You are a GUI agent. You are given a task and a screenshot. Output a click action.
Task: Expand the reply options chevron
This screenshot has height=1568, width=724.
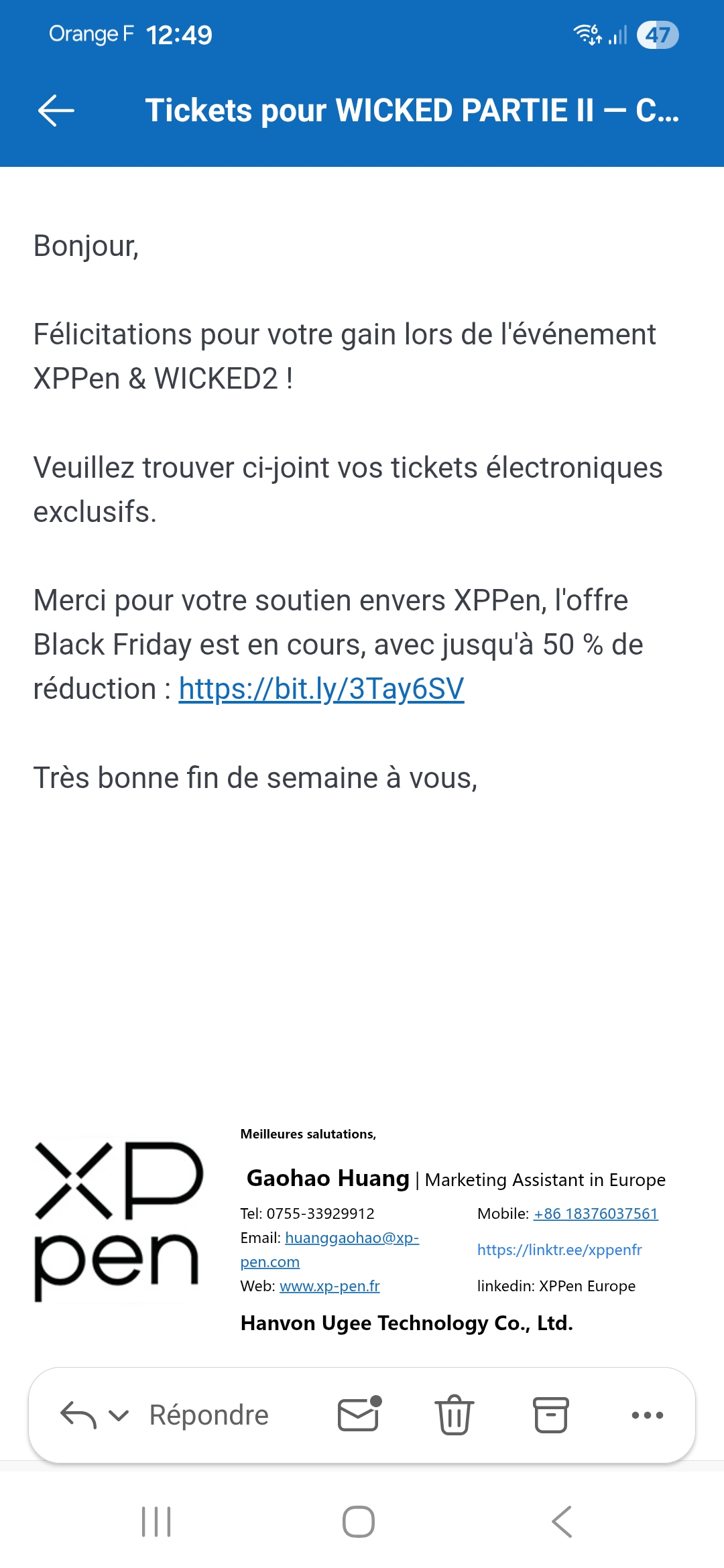(119, 1415)
